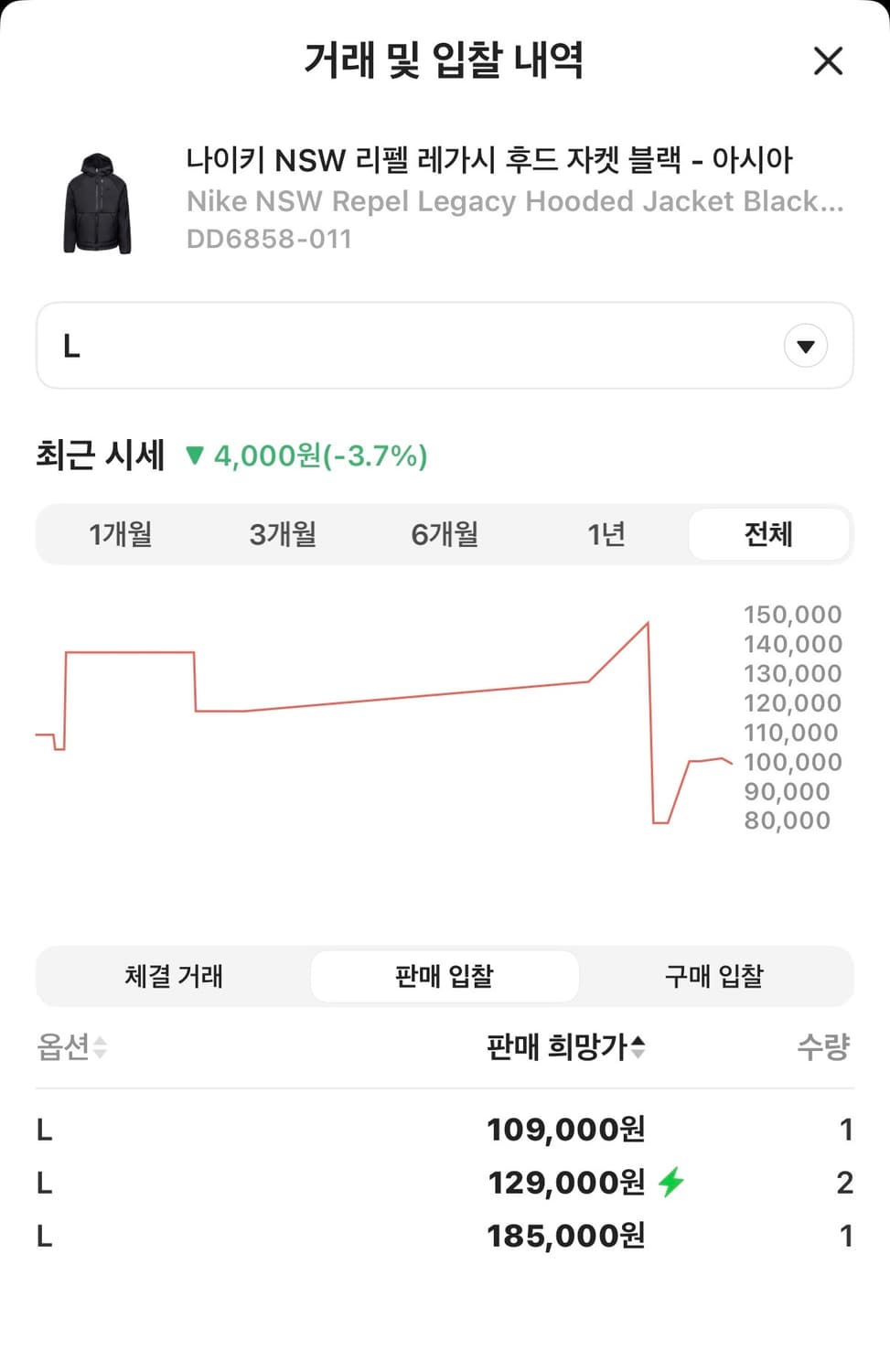
Task: Open the size selection dropdown showing L
Action: (445, 345)
